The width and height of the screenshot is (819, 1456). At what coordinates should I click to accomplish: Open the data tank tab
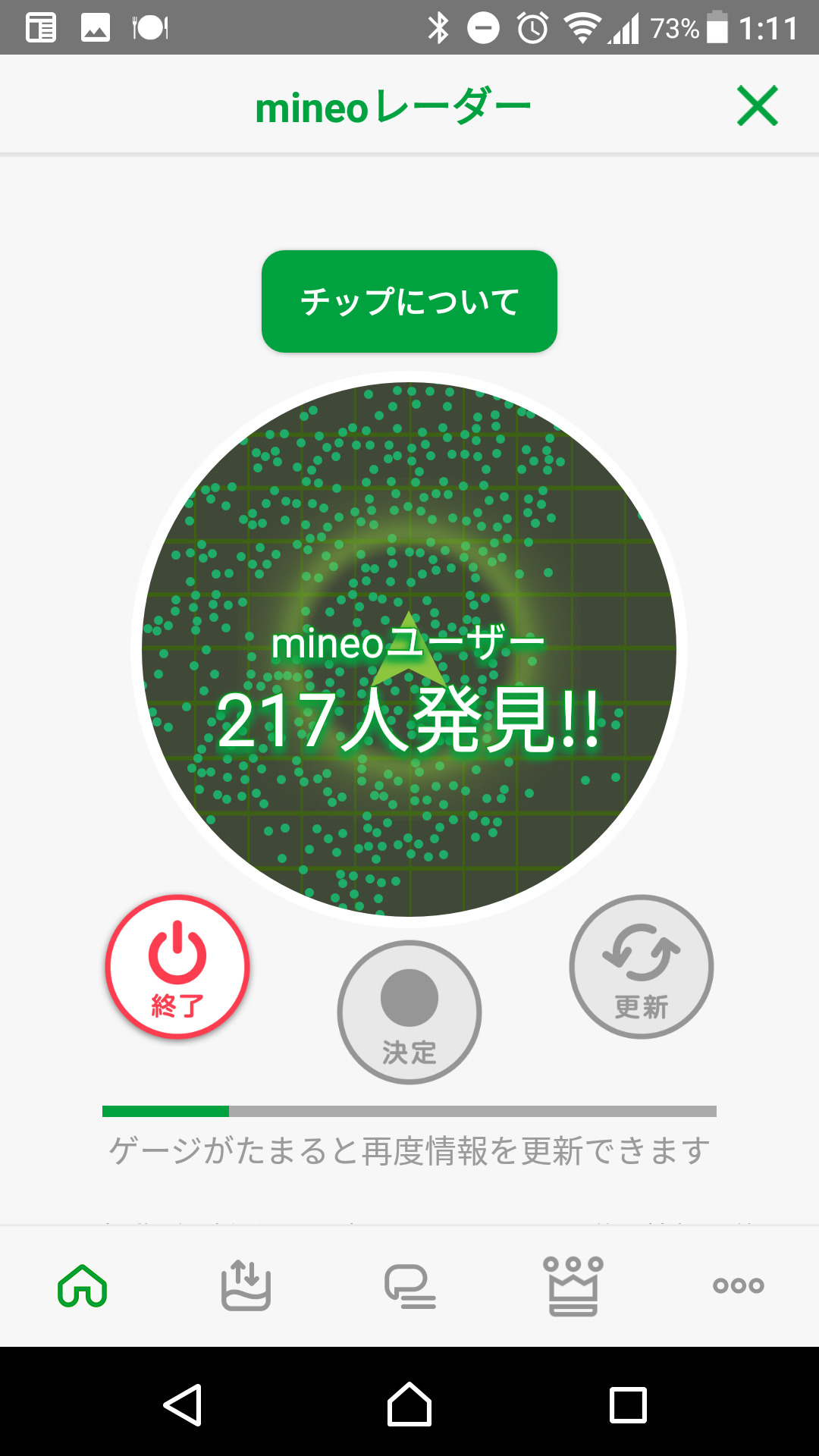246,1285
